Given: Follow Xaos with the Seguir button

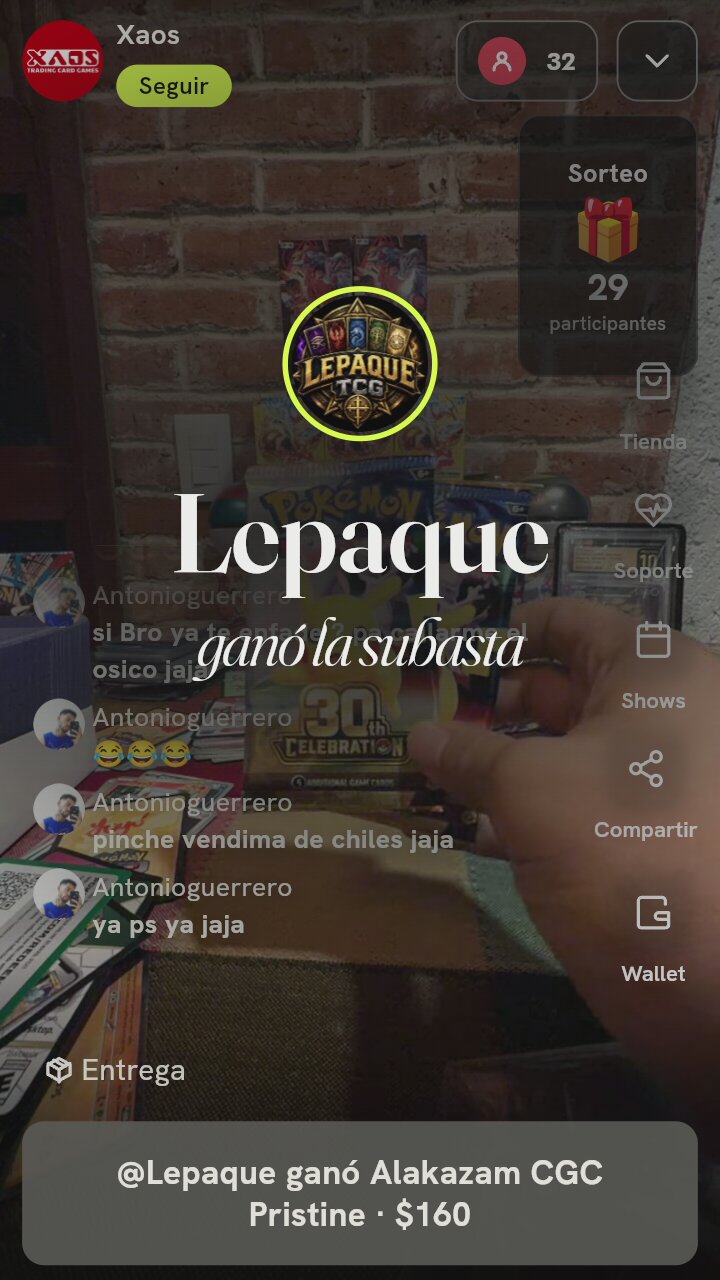Looking at the screenshot, I should 174,86.
